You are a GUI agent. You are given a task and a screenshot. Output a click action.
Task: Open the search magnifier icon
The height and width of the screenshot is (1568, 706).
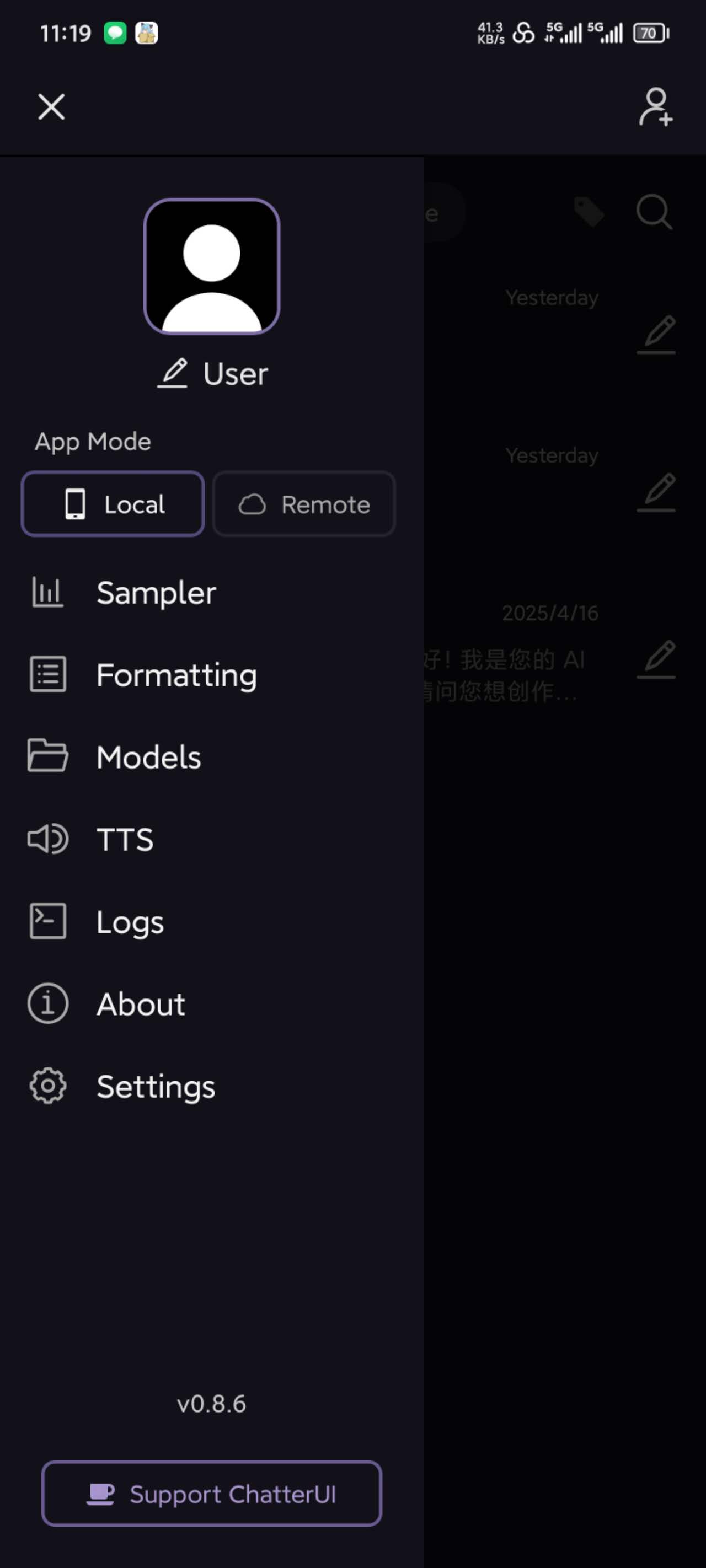[654, 212]
